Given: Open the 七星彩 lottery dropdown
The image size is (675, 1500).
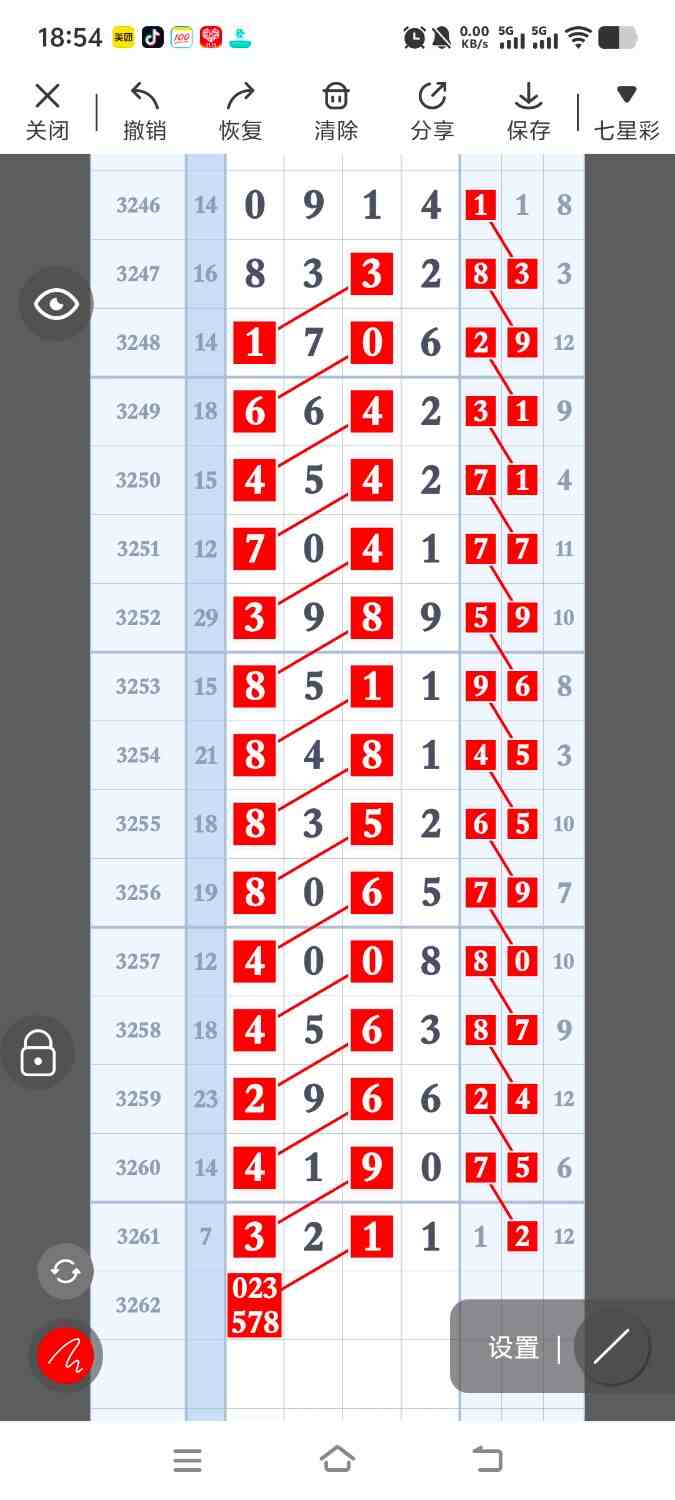Looking at the screenshot, I should pyautogui.click(x=626, y=110).
